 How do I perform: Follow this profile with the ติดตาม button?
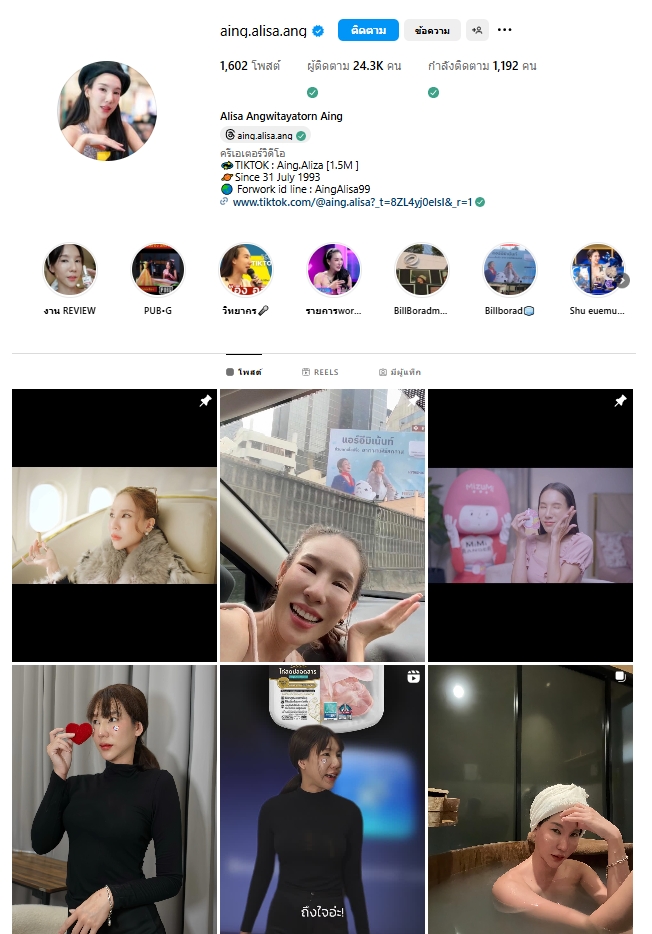click(368, 30)
